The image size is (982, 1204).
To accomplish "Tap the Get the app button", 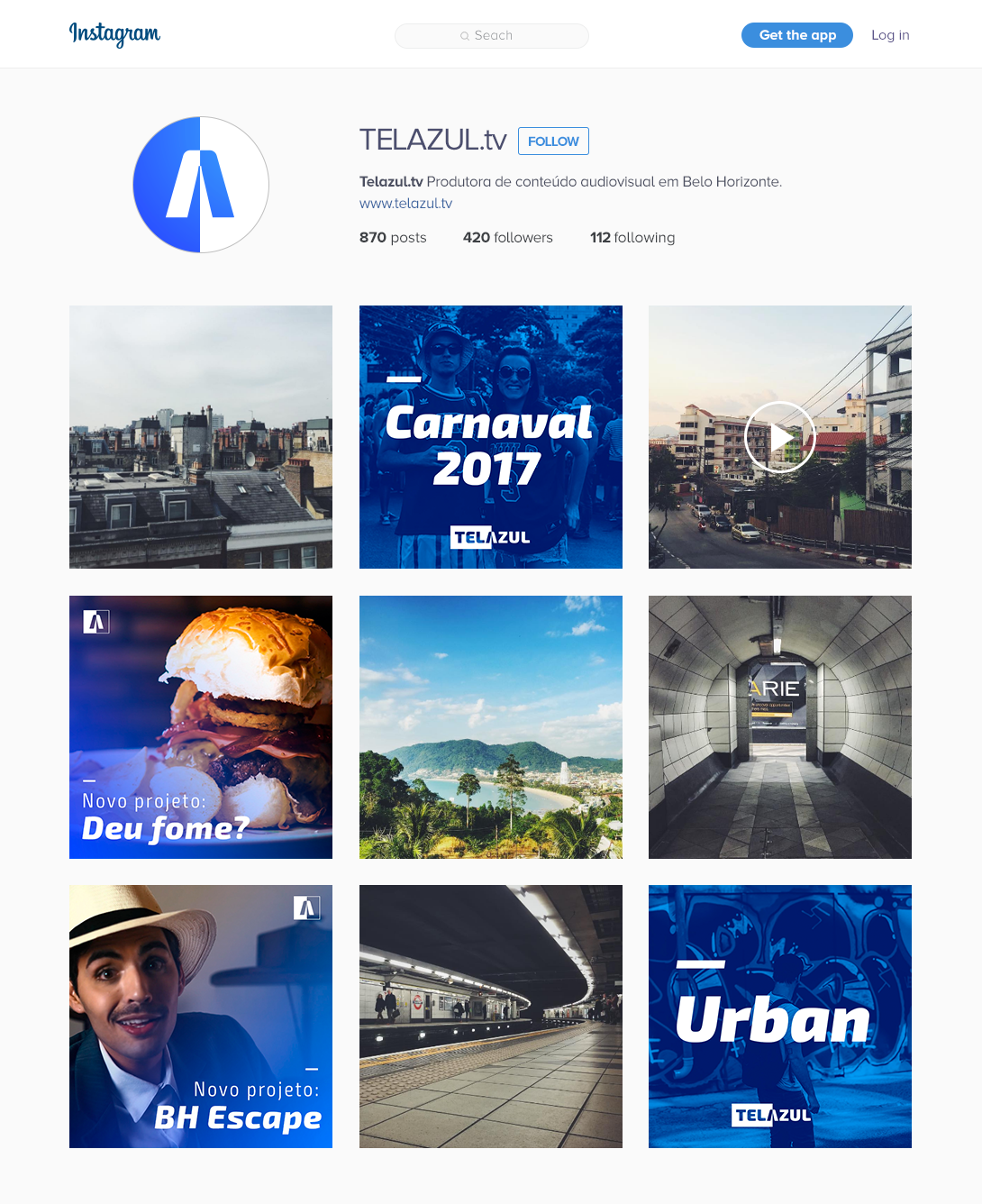I will coord(796,35).
